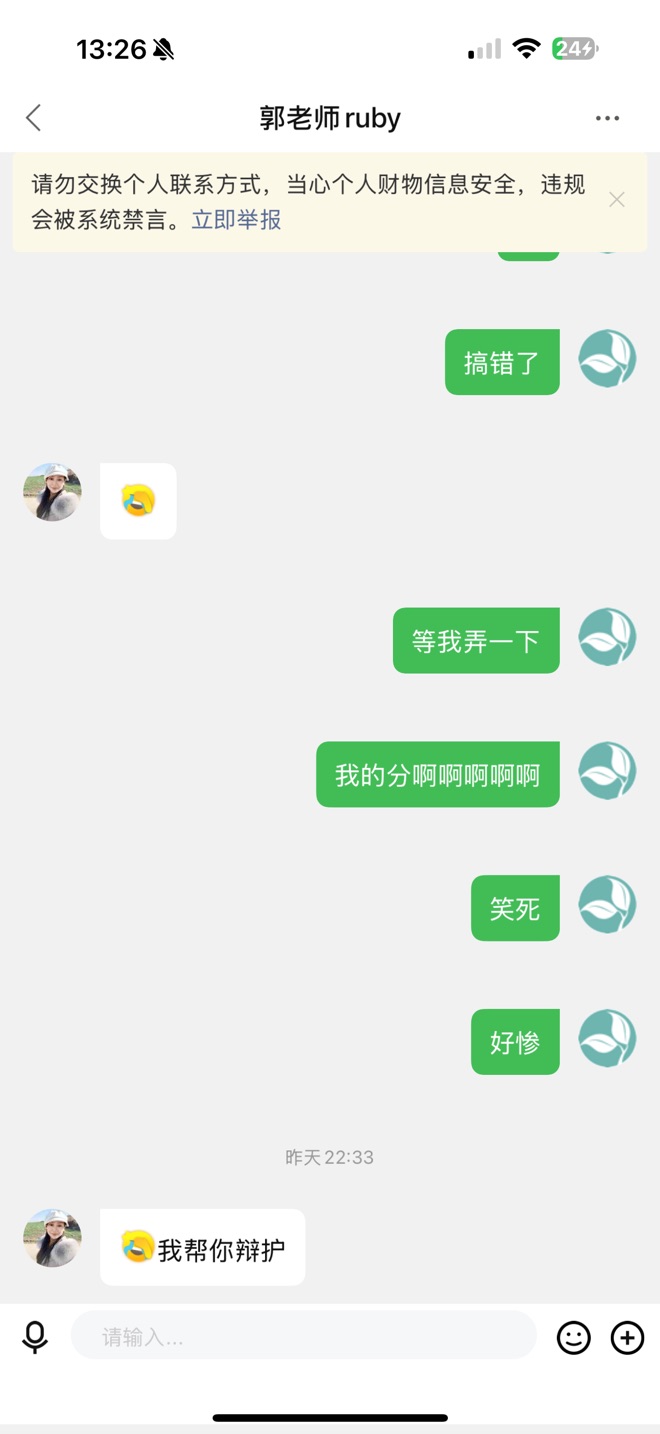The image size is (660, 1434).
Task: Dismiss the safety warning banner
Action: (617, 200)
